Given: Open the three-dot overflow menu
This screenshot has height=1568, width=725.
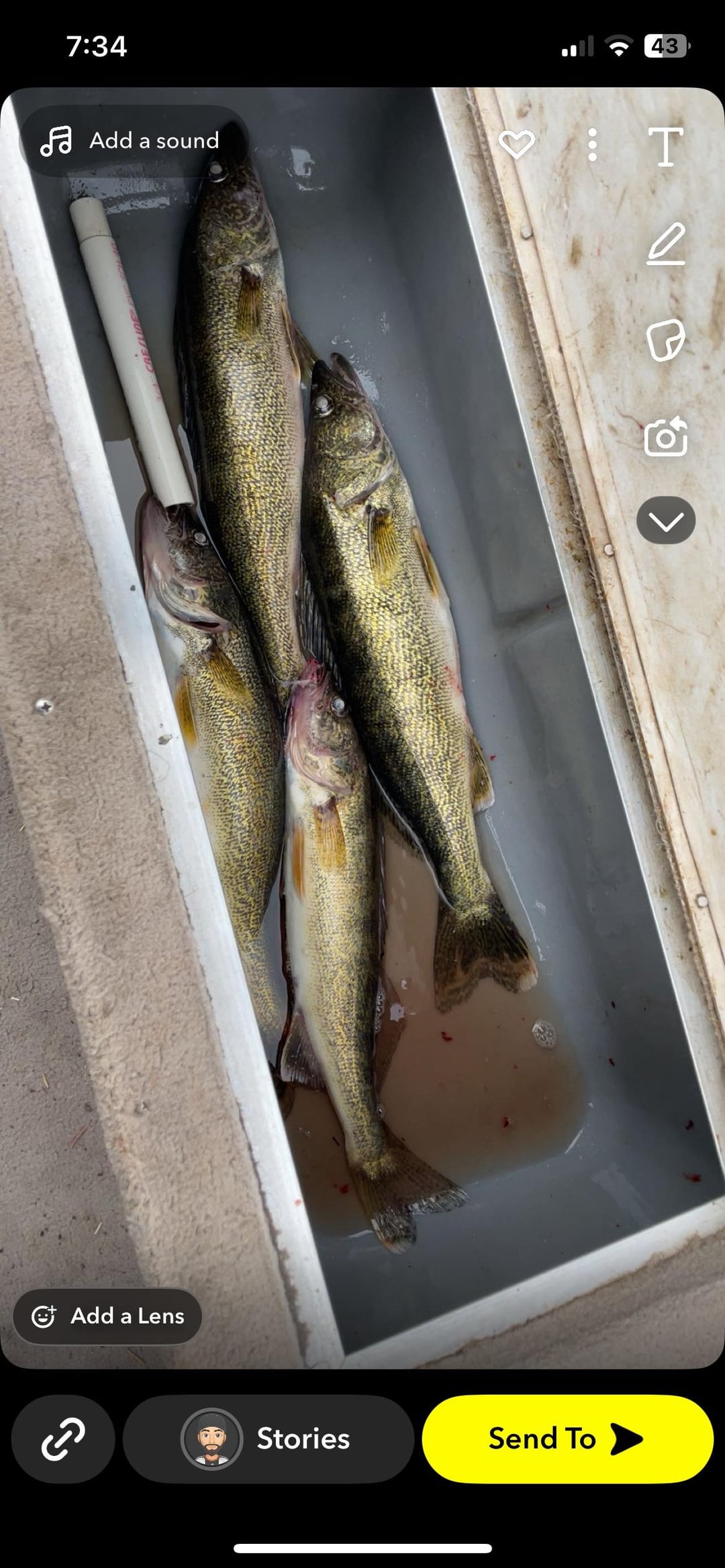Looking at the screenshot, I should (592, 145).
